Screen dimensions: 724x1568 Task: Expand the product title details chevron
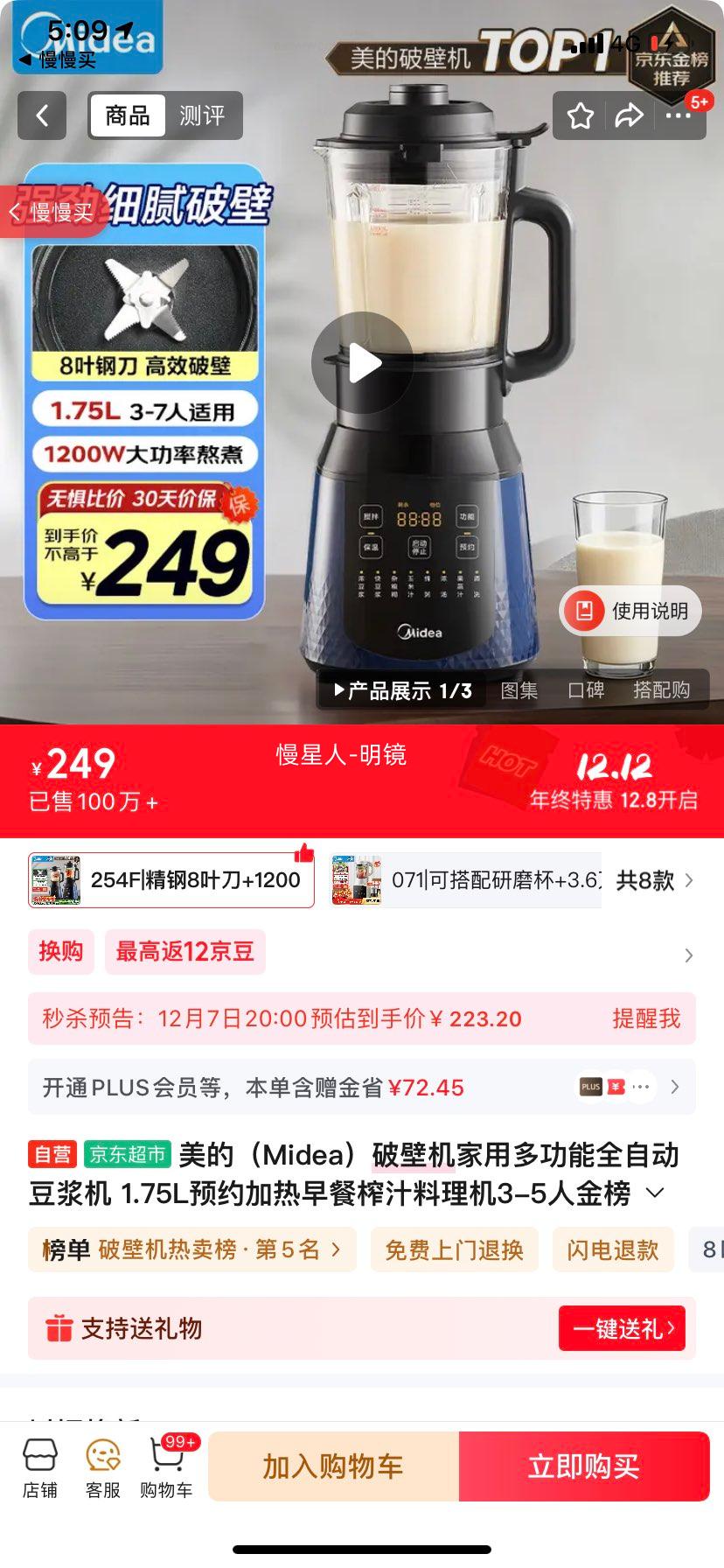pyautogui.click(x=657, y=1192)
